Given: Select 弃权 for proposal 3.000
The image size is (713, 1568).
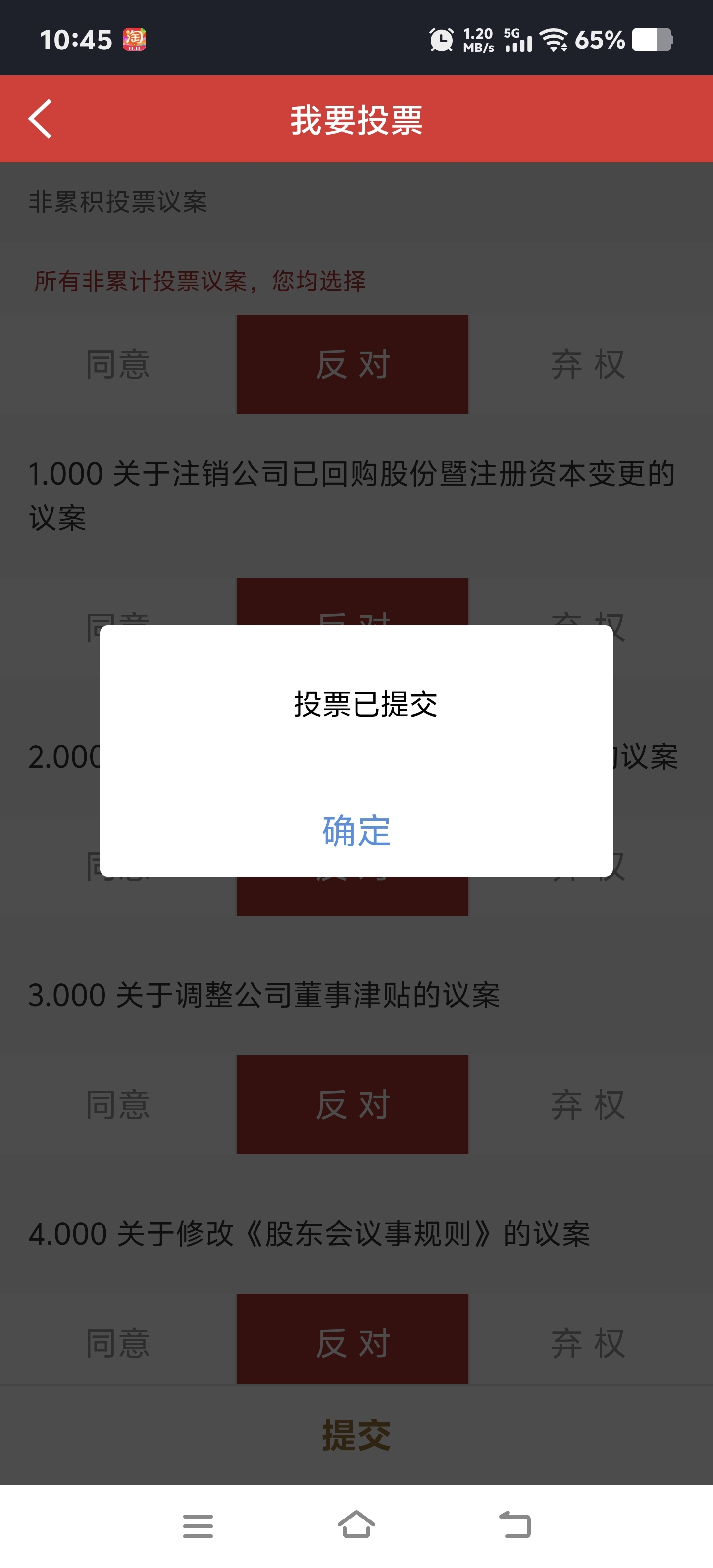Looking at the screenshot, I should click(x=588, y=1103).
